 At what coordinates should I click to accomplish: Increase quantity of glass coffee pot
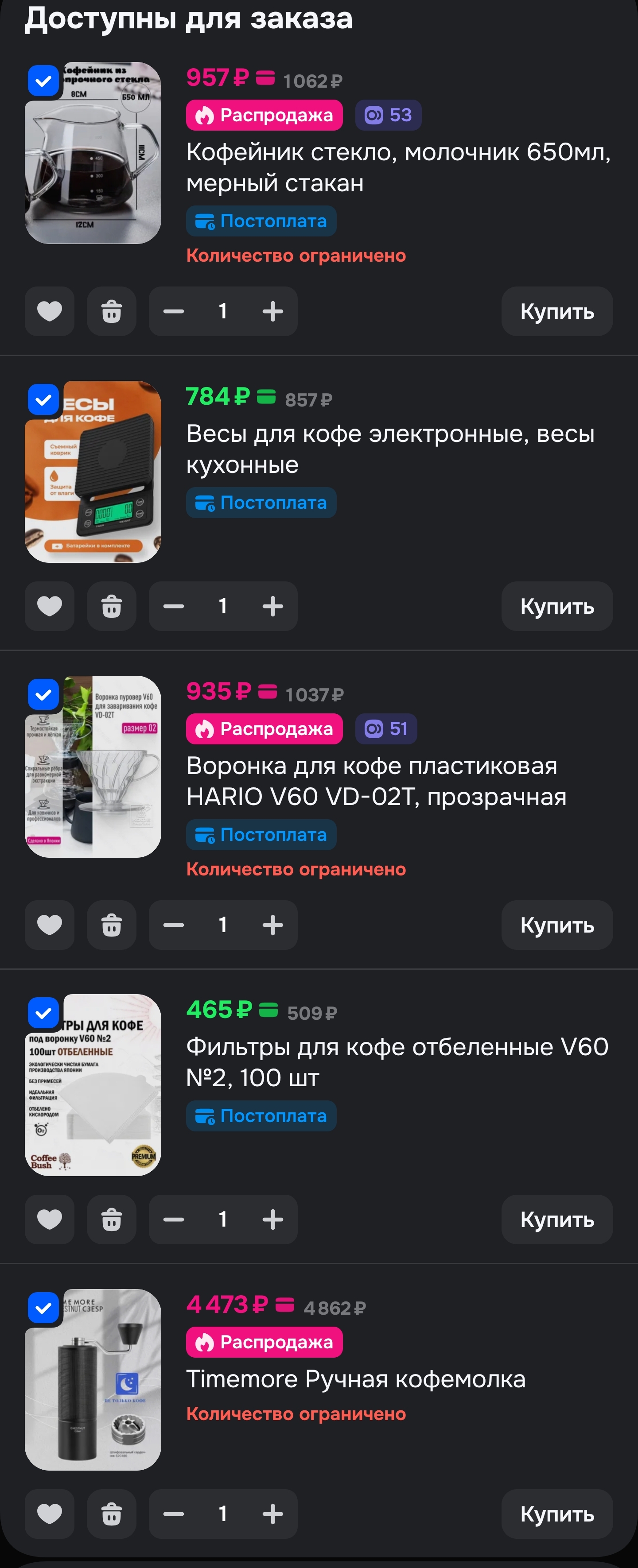pos(272,311)
